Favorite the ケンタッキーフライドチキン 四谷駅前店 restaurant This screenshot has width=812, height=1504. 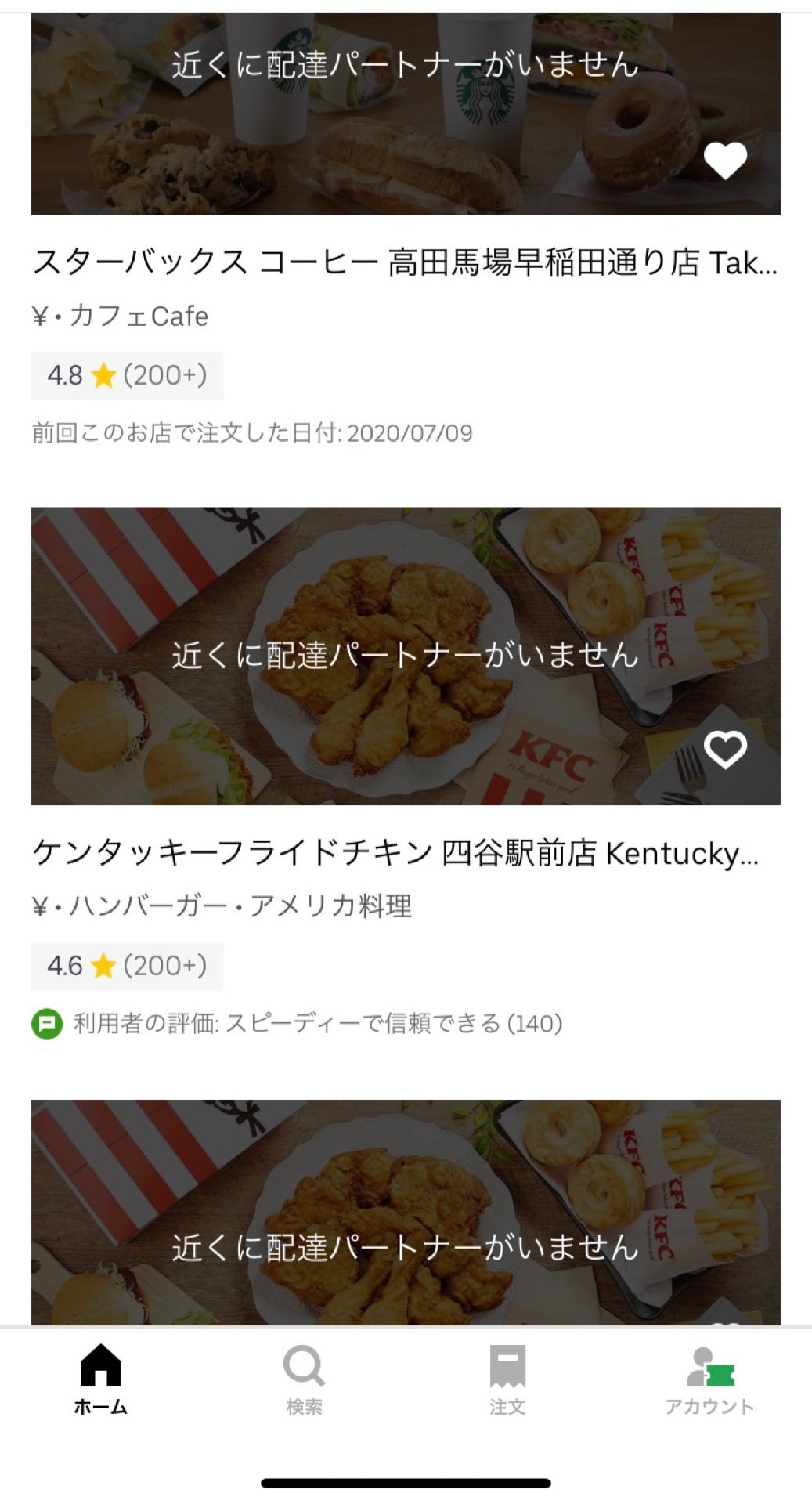(727, 750)
